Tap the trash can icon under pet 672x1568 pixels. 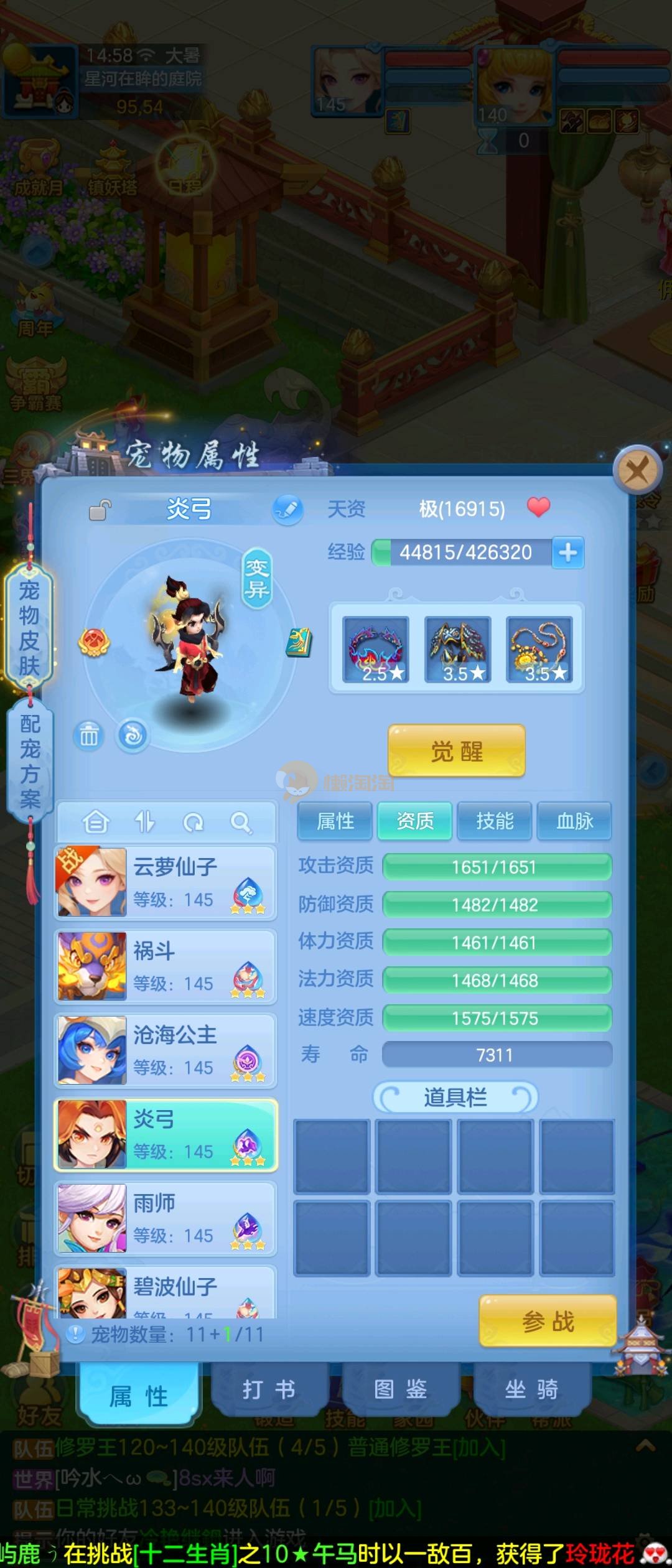pyautogui.click(x=88, y=736)
